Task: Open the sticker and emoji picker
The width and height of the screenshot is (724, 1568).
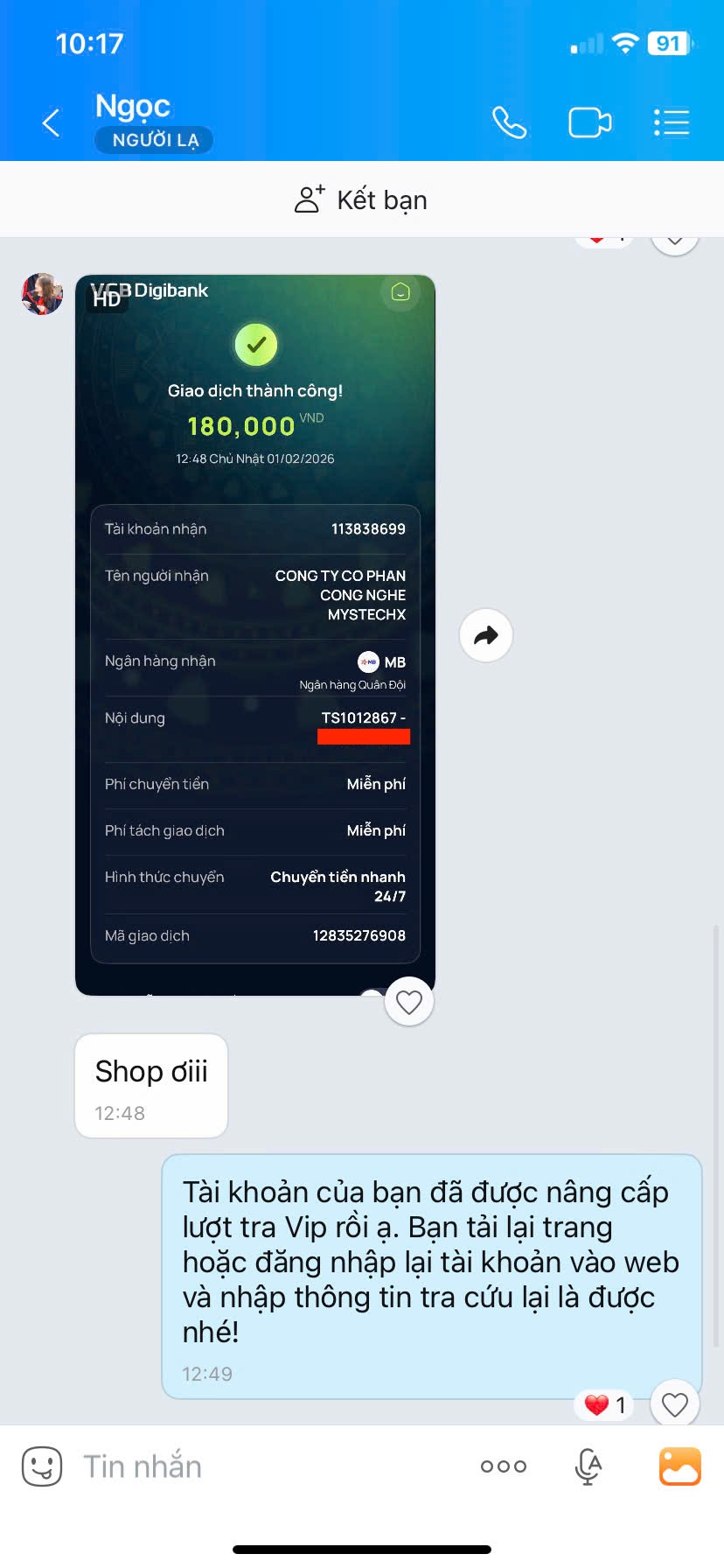Action: (42, 1466)
